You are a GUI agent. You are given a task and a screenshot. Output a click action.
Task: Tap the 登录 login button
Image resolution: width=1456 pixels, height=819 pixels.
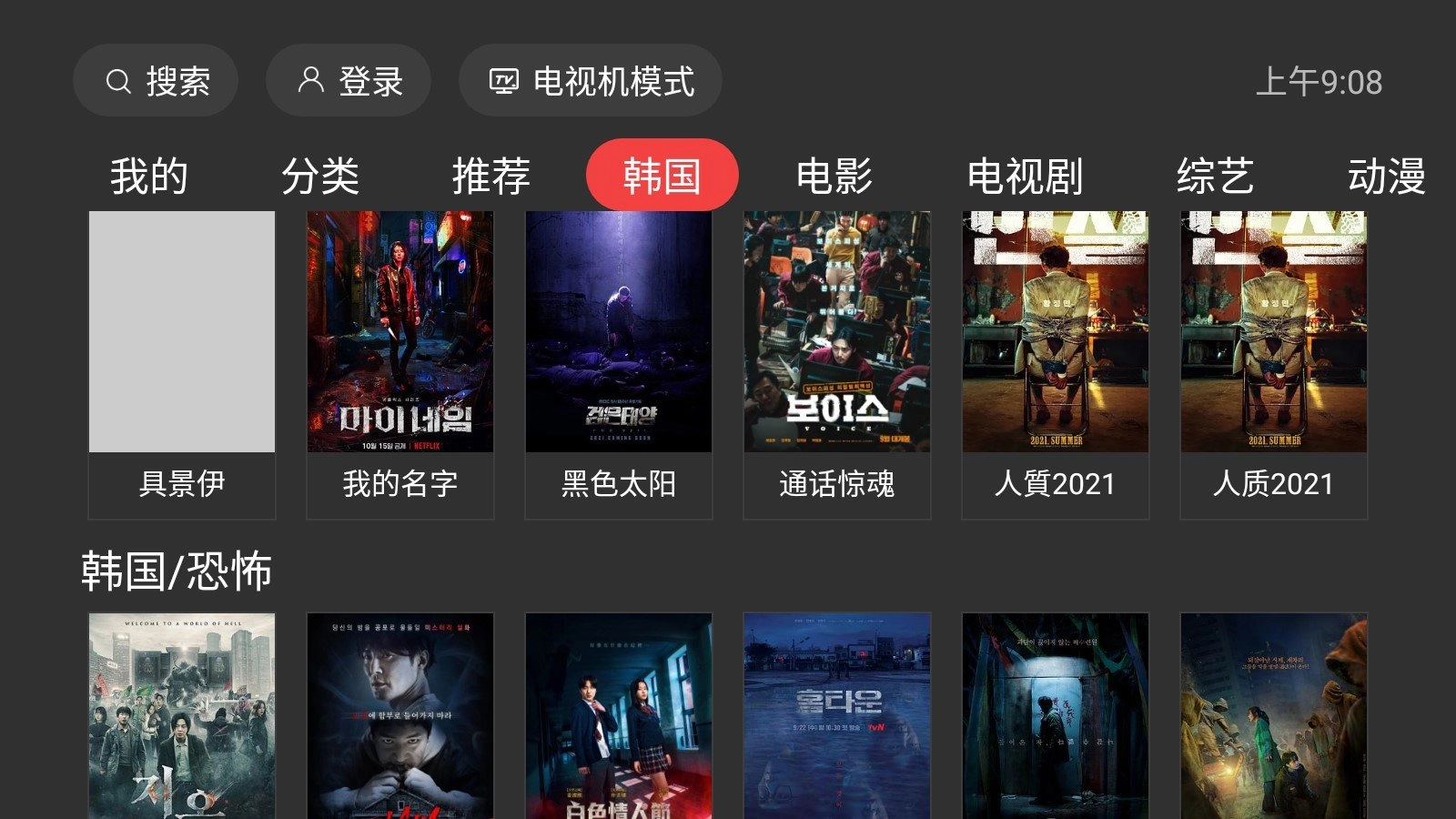(349, 81)
